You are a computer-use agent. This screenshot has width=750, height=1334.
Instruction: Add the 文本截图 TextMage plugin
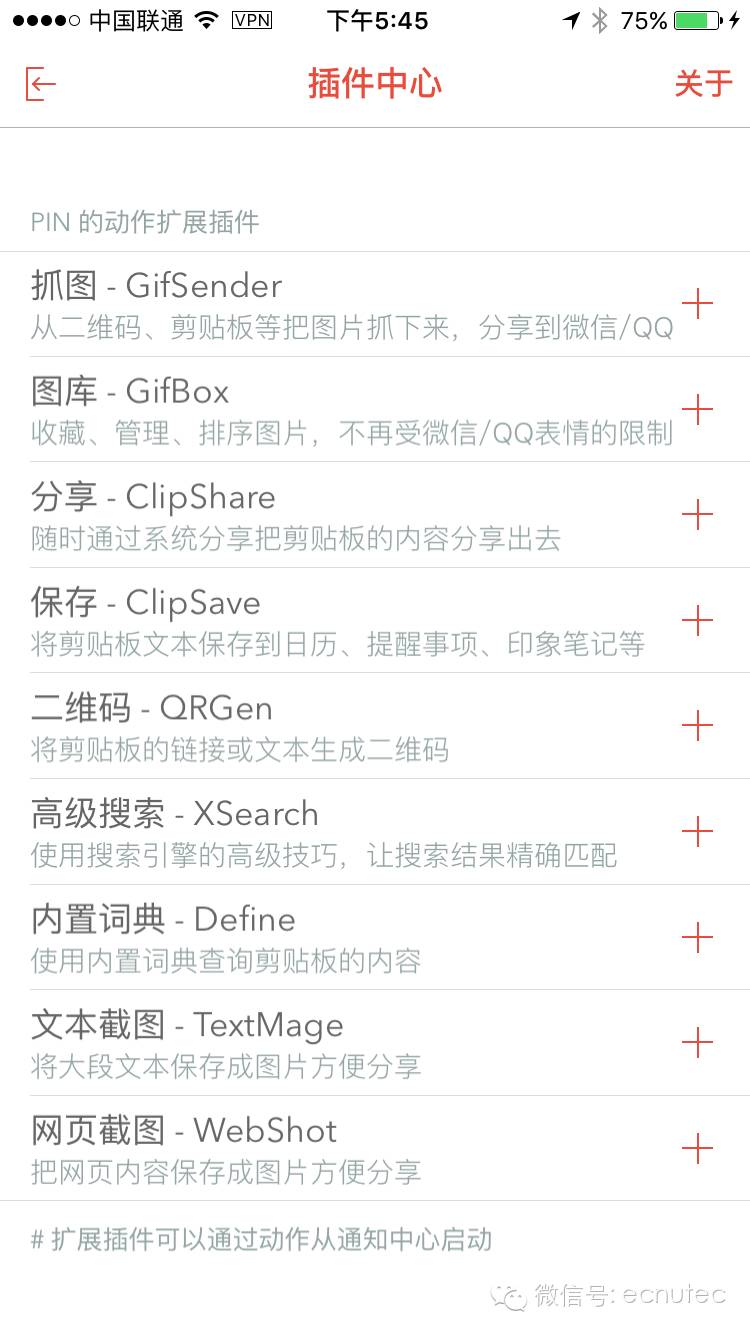(x=697, y=1043)
